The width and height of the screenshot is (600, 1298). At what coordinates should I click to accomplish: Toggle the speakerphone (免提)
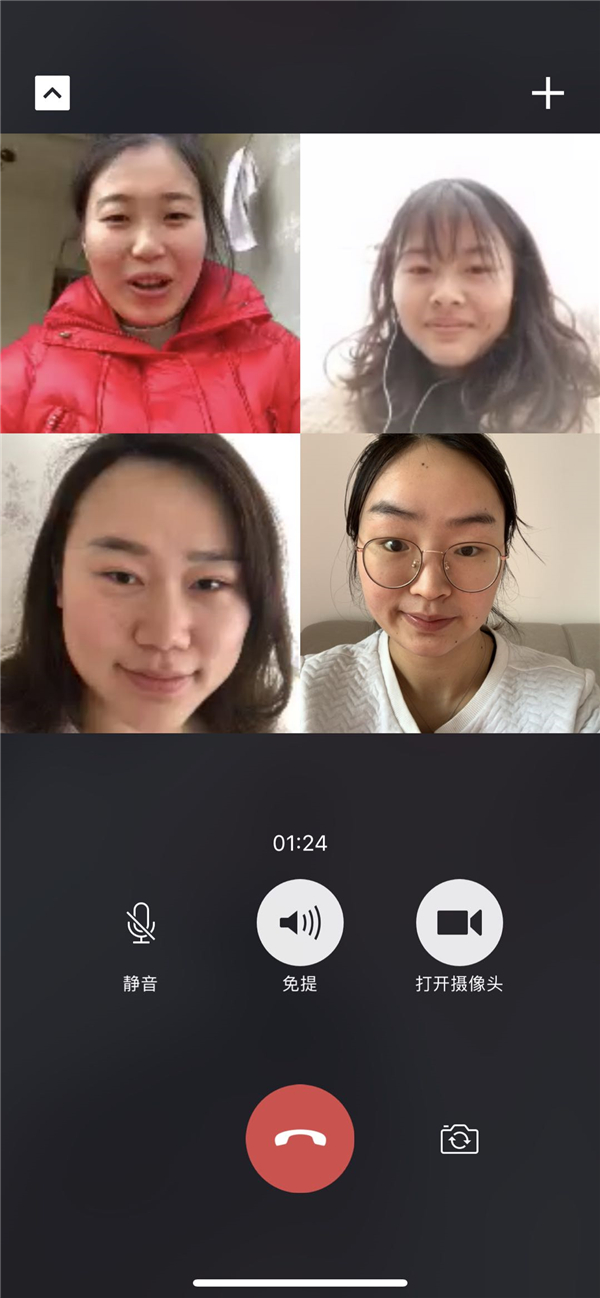(x=300, y=923)
